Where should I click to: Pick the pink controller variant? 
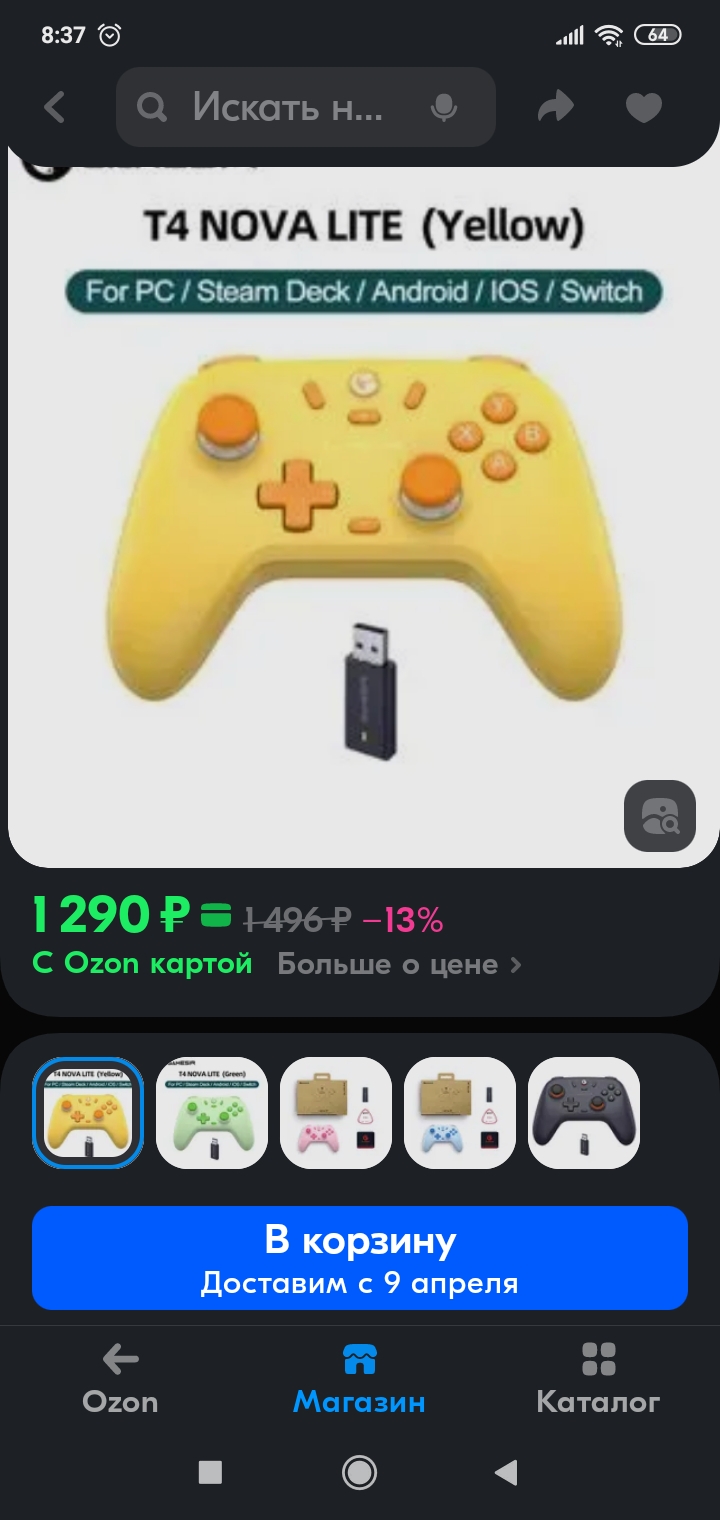coord(336,1113)
